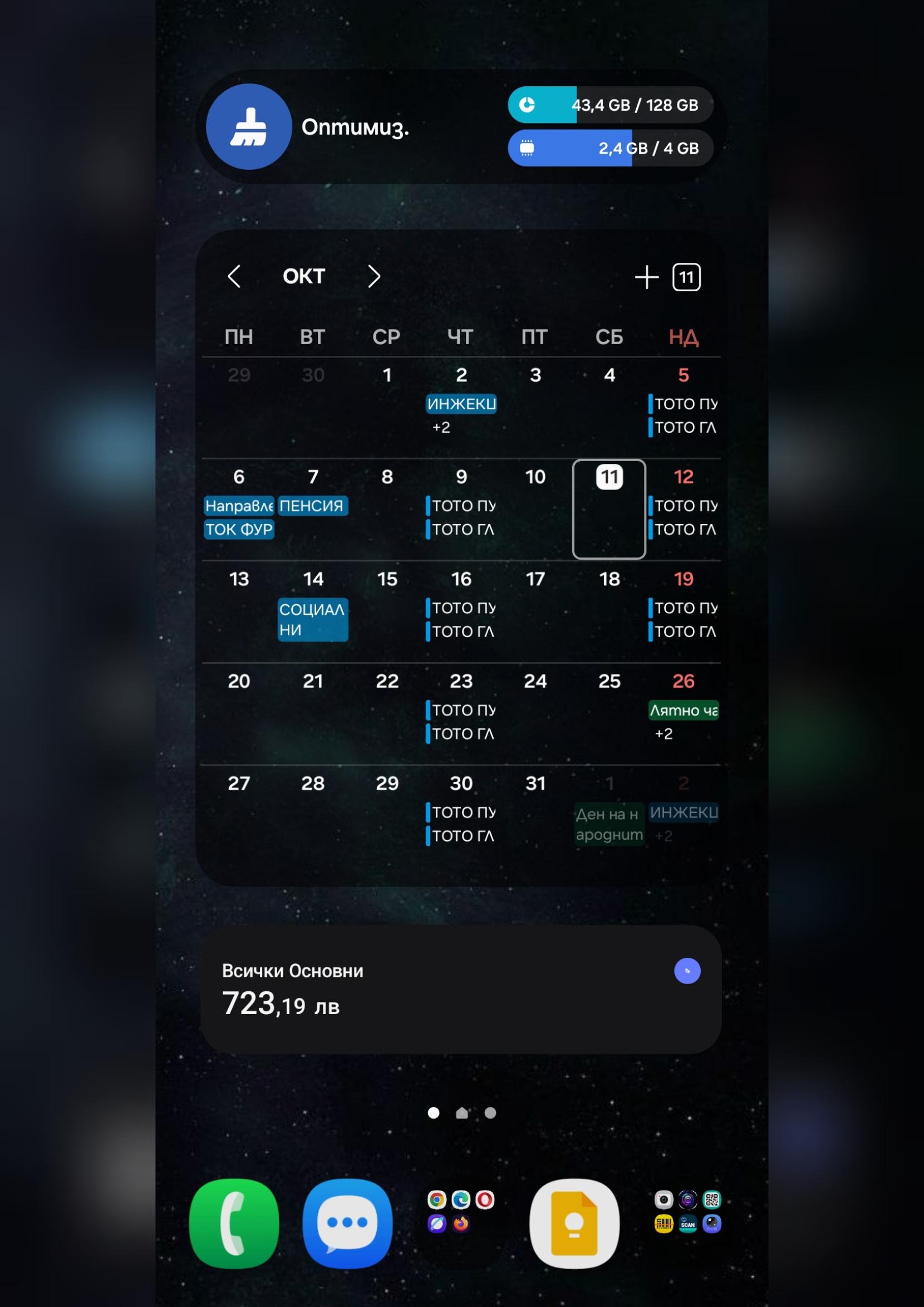This screenshot has height=1307, width=924.
Task: Open the browsers folder with Chrome
Action: point(461,1212)
